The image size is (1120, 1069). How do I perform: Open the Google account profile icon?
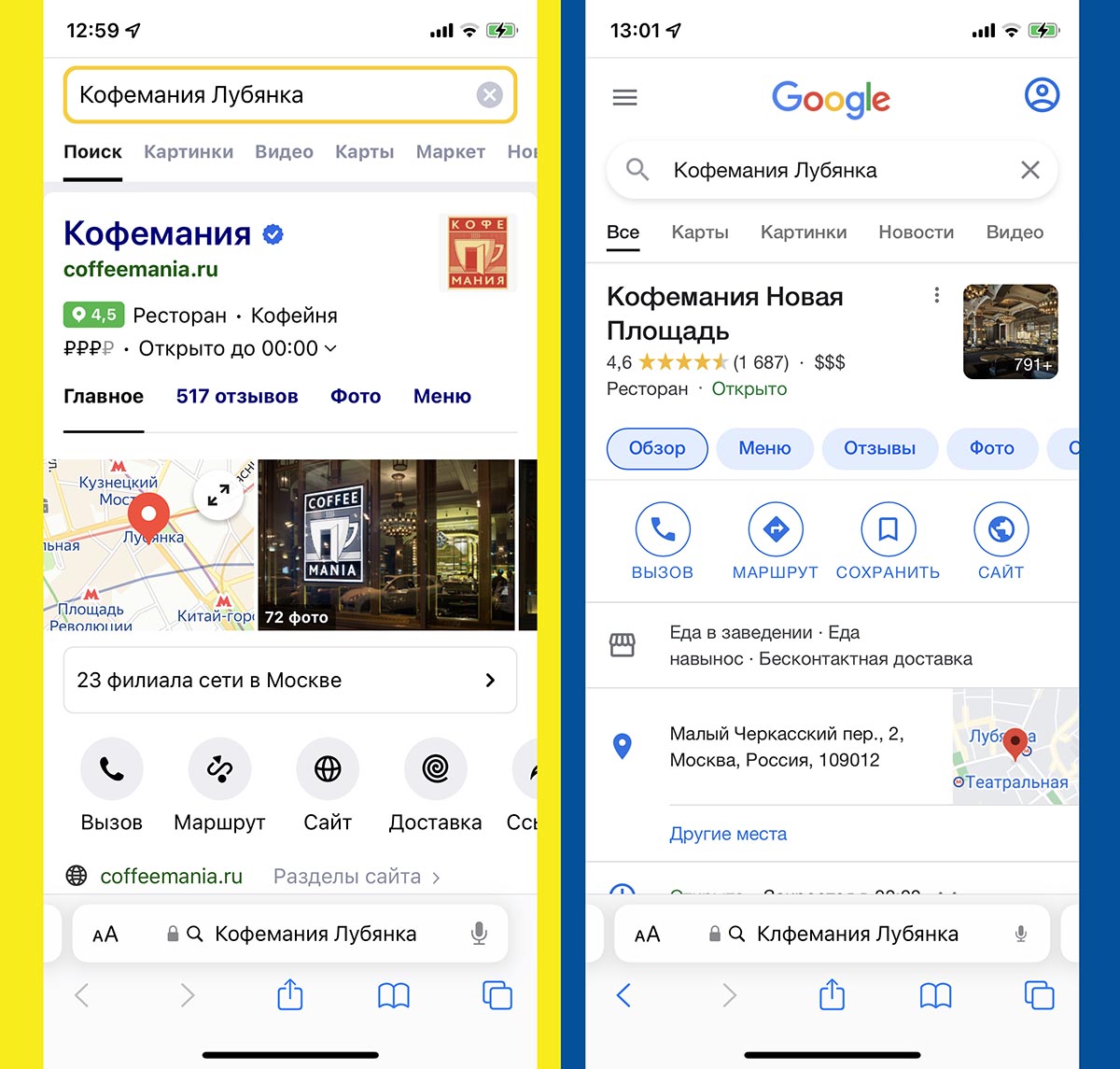1042,95
